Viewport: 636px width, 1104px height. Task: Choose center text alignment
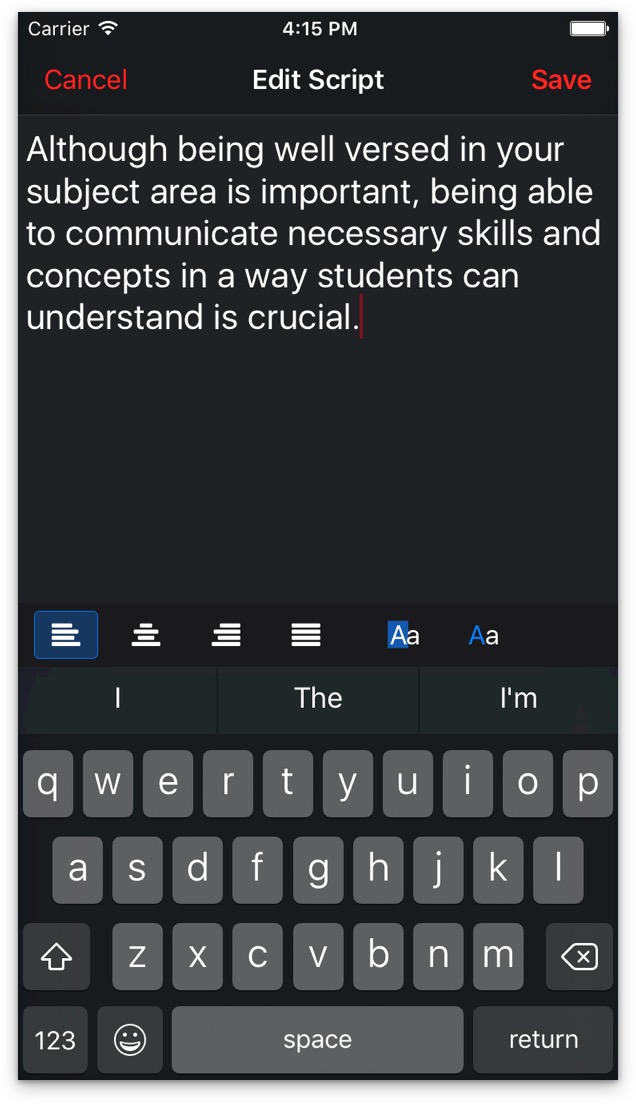click(x=146, y=635)
